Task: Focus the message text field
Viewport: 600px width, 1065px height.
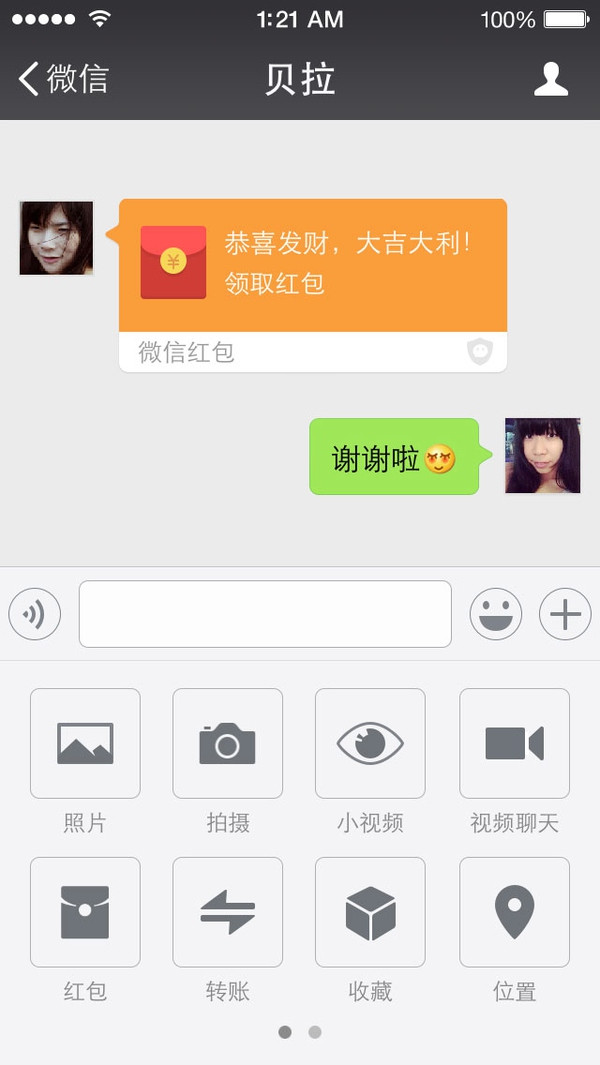Action: (x=265, y=614)
